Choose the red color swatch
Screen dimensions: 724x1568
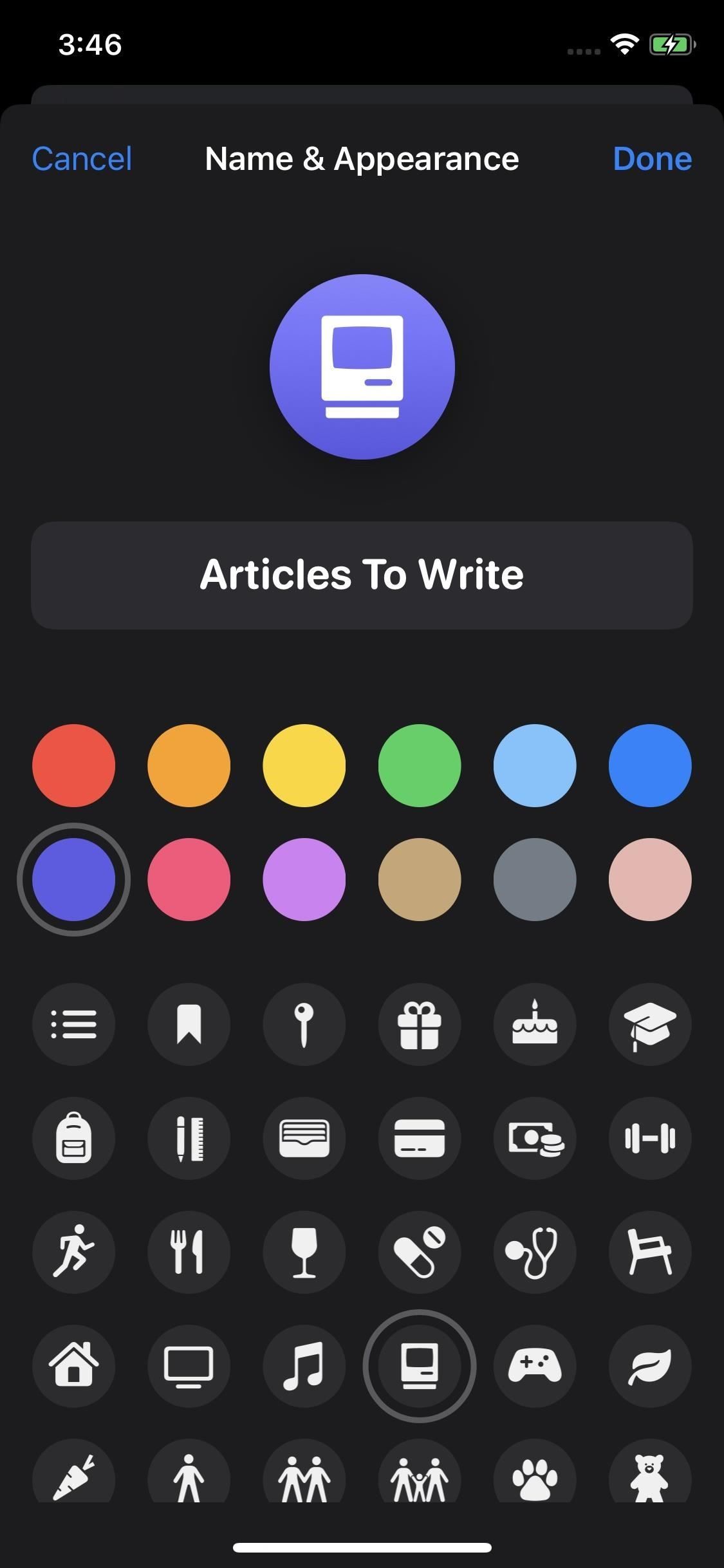(74, 765)
